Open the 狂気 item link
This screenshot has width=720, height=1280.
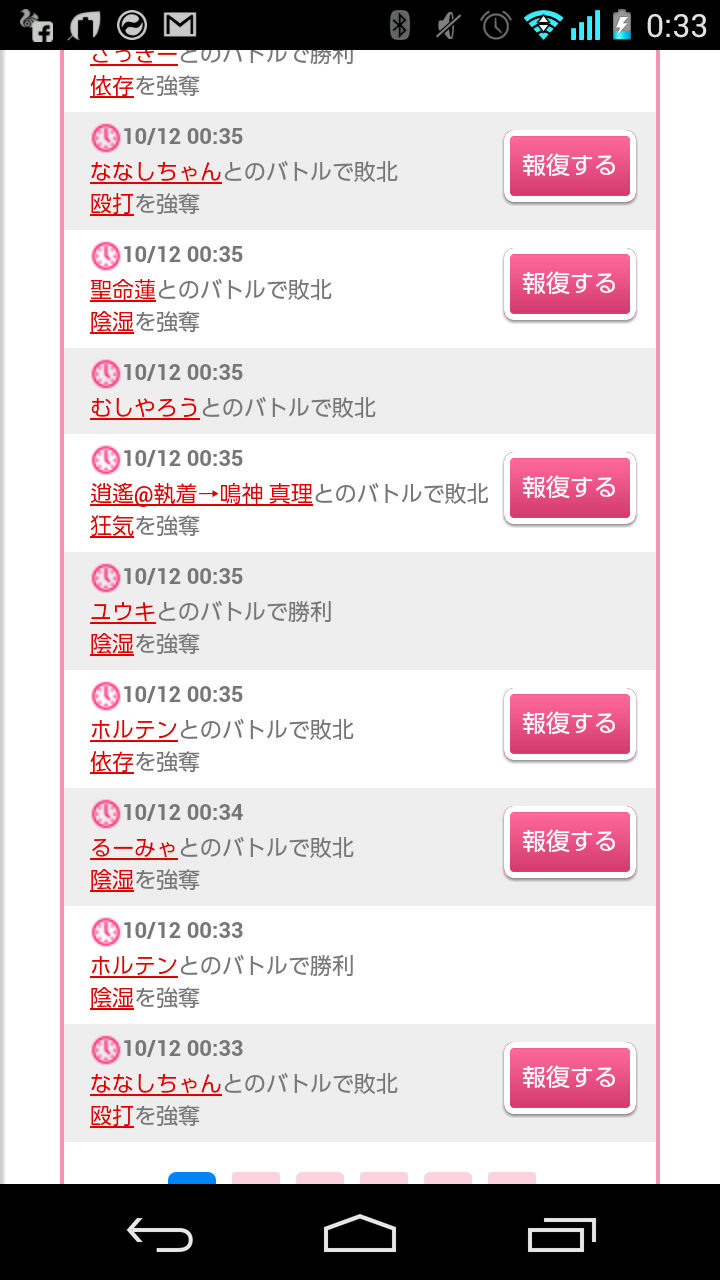click(x=112, y=526)
